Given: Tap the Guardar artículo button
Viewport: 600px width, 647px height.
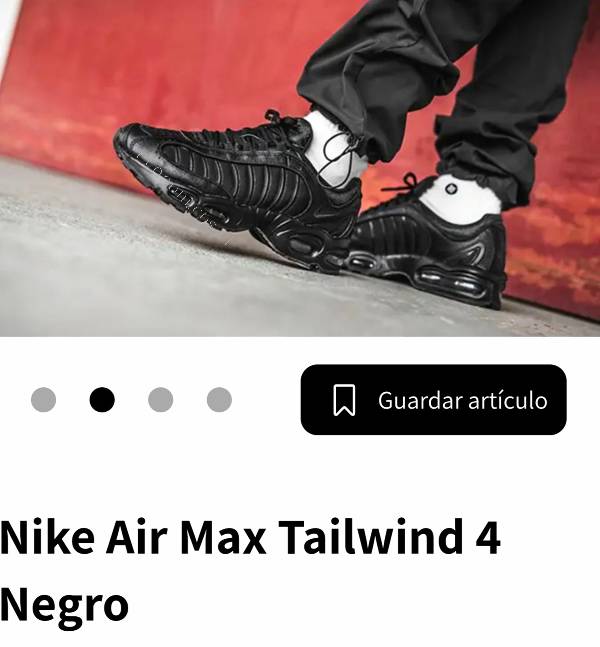Looking at the screenshot, I should pyautogui.click(x=433, y=400).
